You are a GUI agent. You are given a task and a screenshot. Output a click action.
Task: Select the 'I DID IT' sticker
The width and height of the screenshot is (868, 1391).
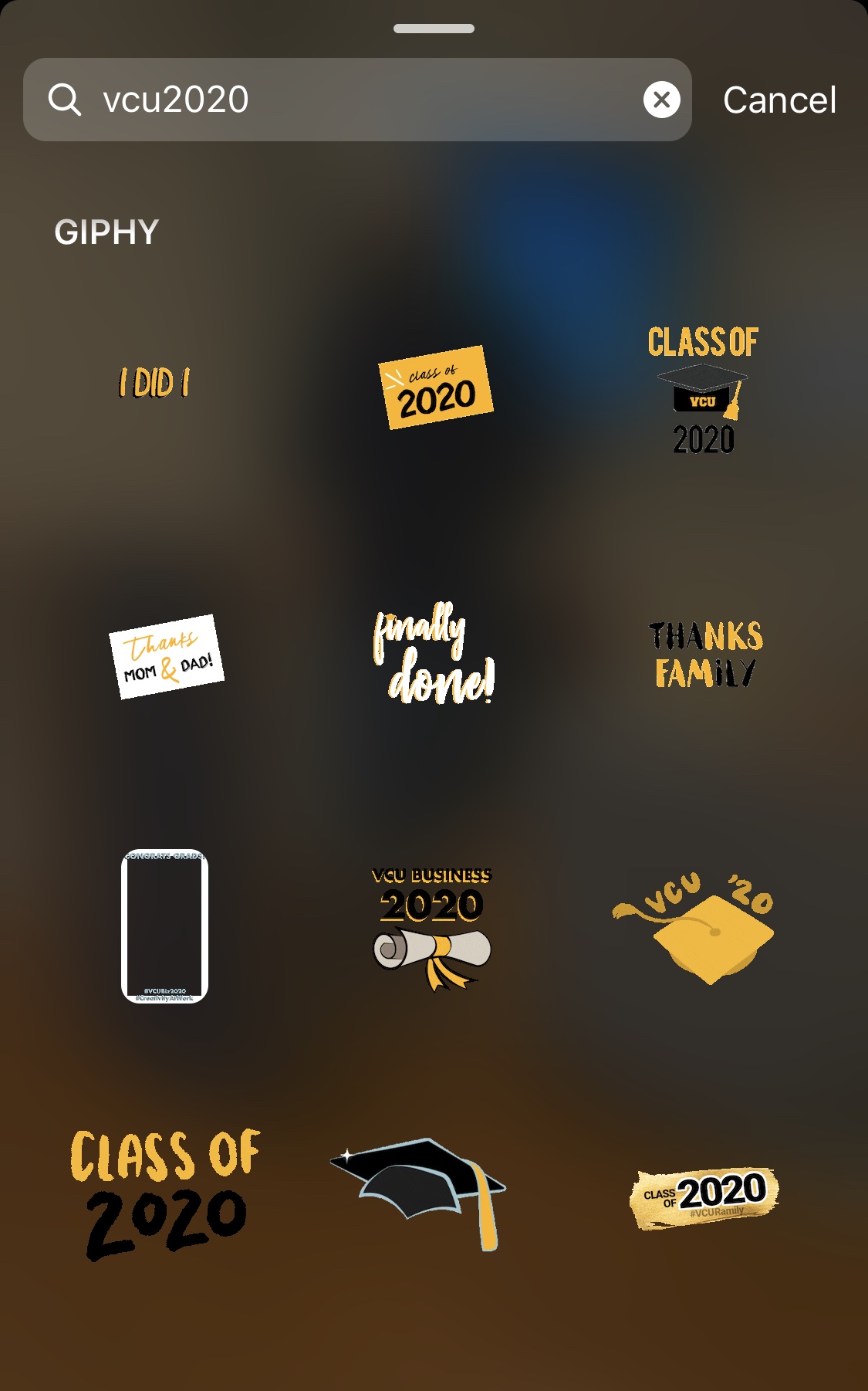154,383
